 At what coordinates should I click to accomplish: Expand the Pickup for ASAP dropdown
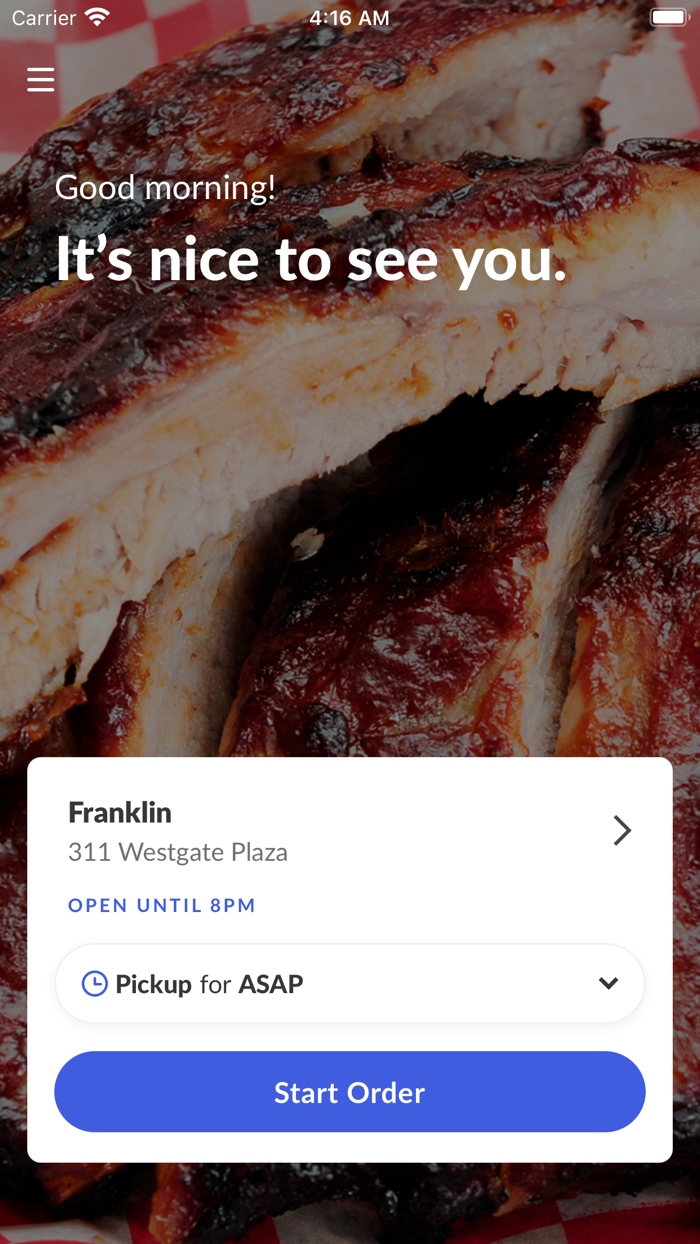tap(350, 984)
